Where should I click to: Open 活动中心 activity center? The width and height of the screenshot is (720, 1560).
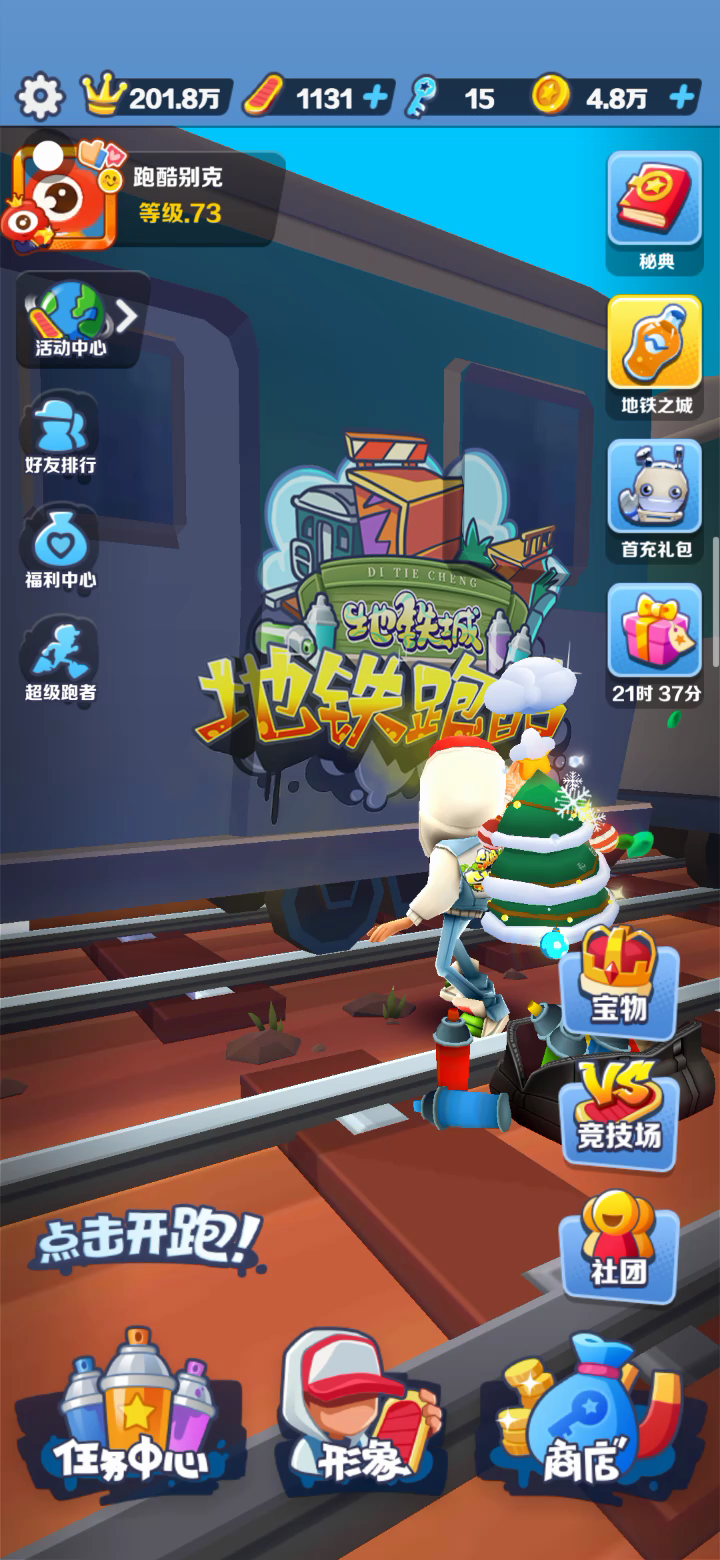pos(71,320)
